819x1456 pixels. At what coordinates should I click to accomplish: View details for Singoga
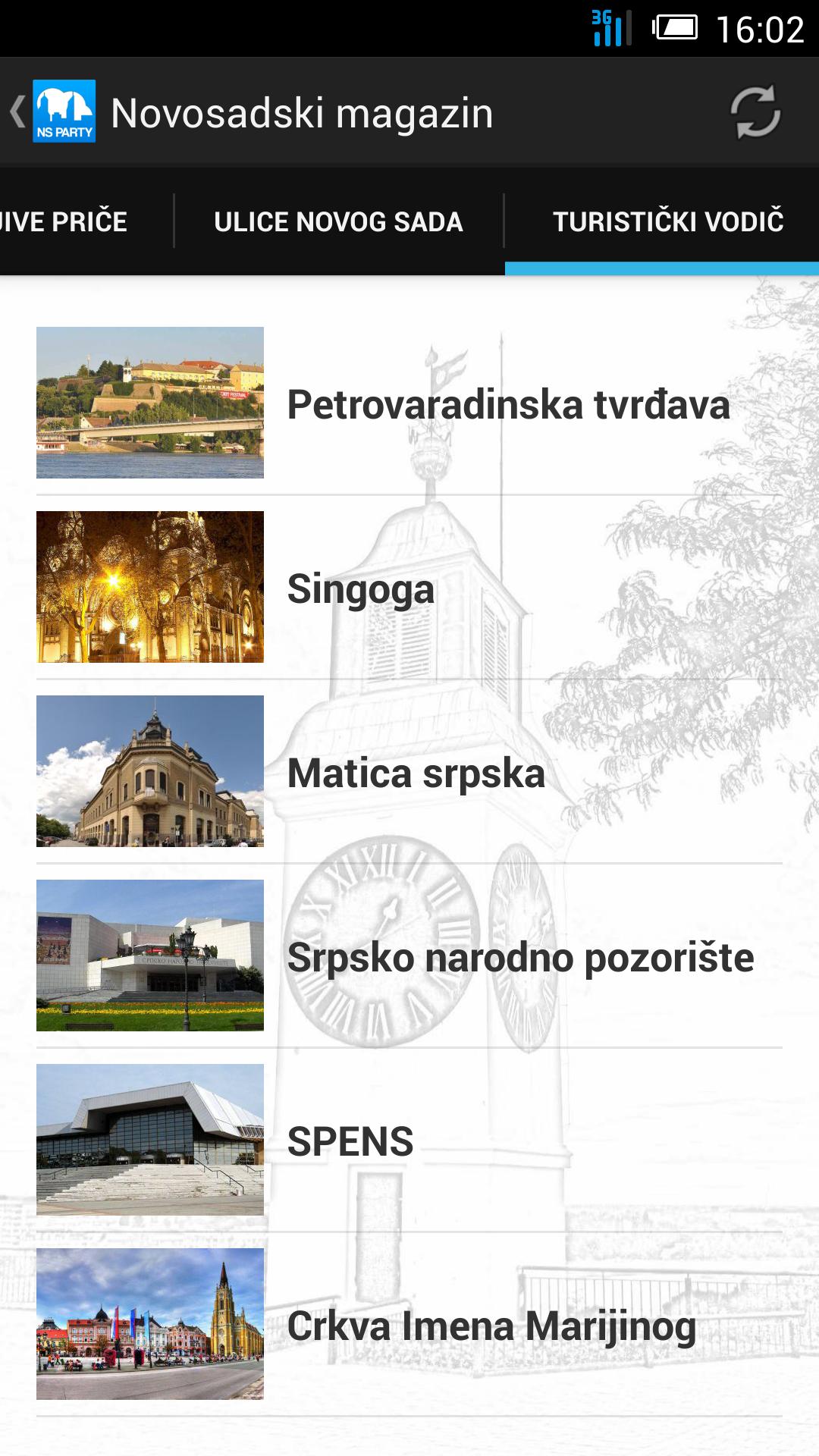tap(409, 588)
